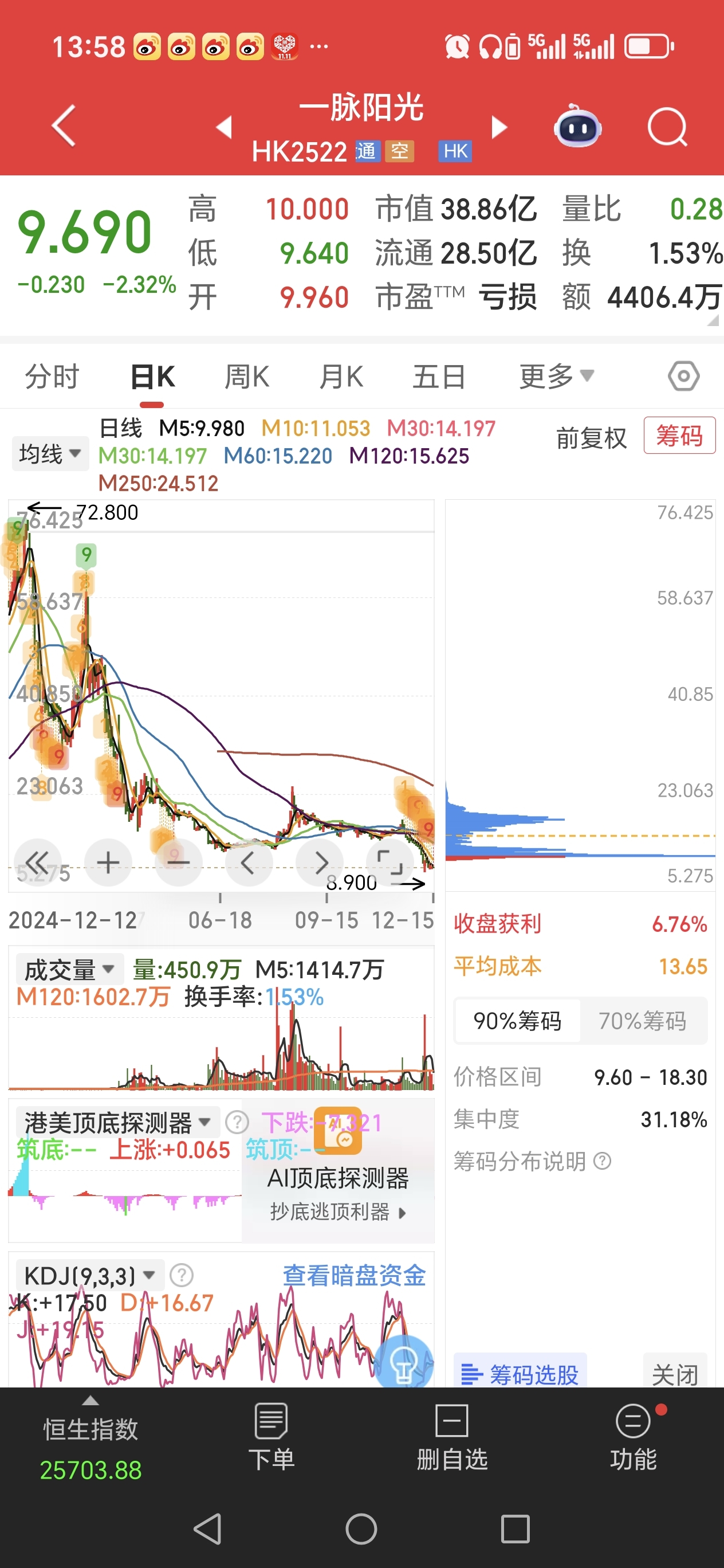724x1568 pixels.
Task: Change the 前复权 adjustment option
Action: point(591,438)
